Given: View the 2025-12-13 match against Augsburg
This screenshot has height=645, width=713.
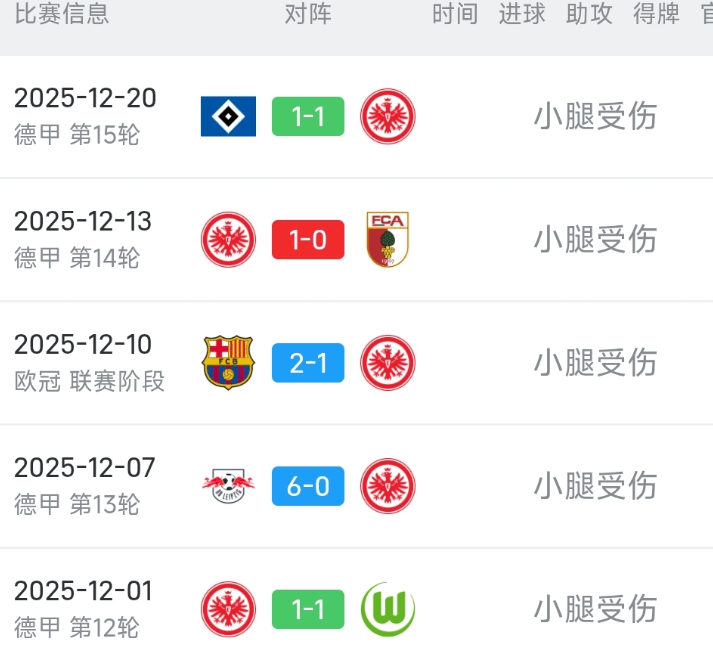Looking at the screenshot, I should (307, 240).
